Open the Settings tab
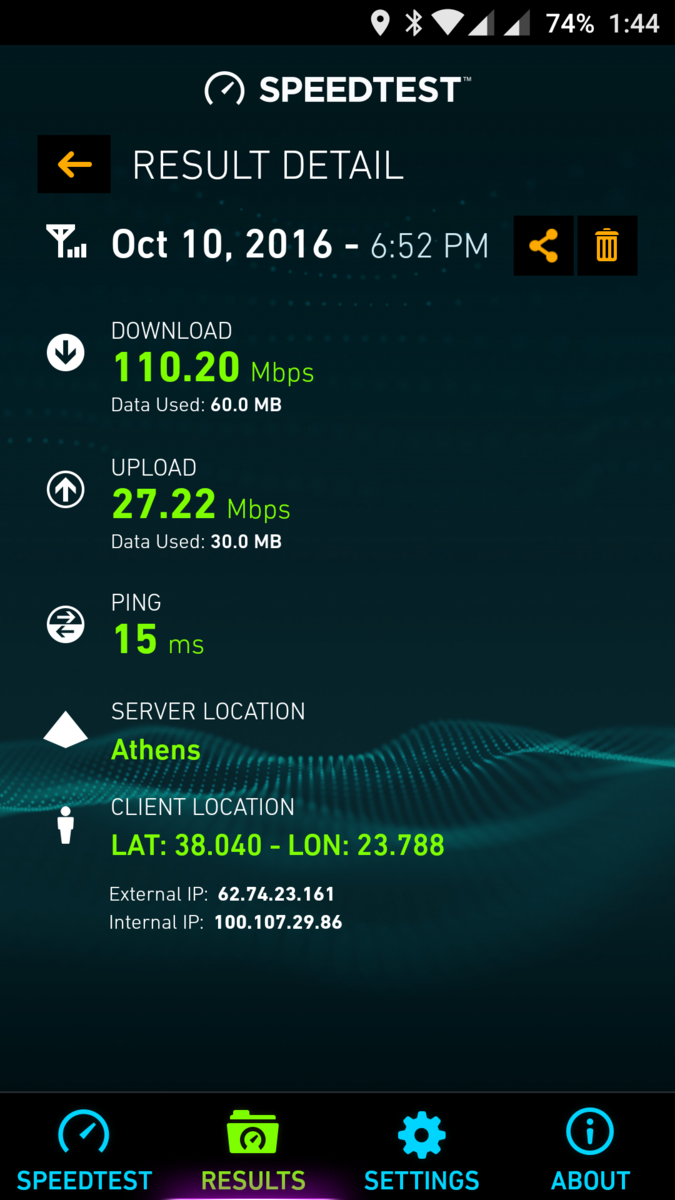The height and width of the screenshot is (1200, 675). 421,1150
